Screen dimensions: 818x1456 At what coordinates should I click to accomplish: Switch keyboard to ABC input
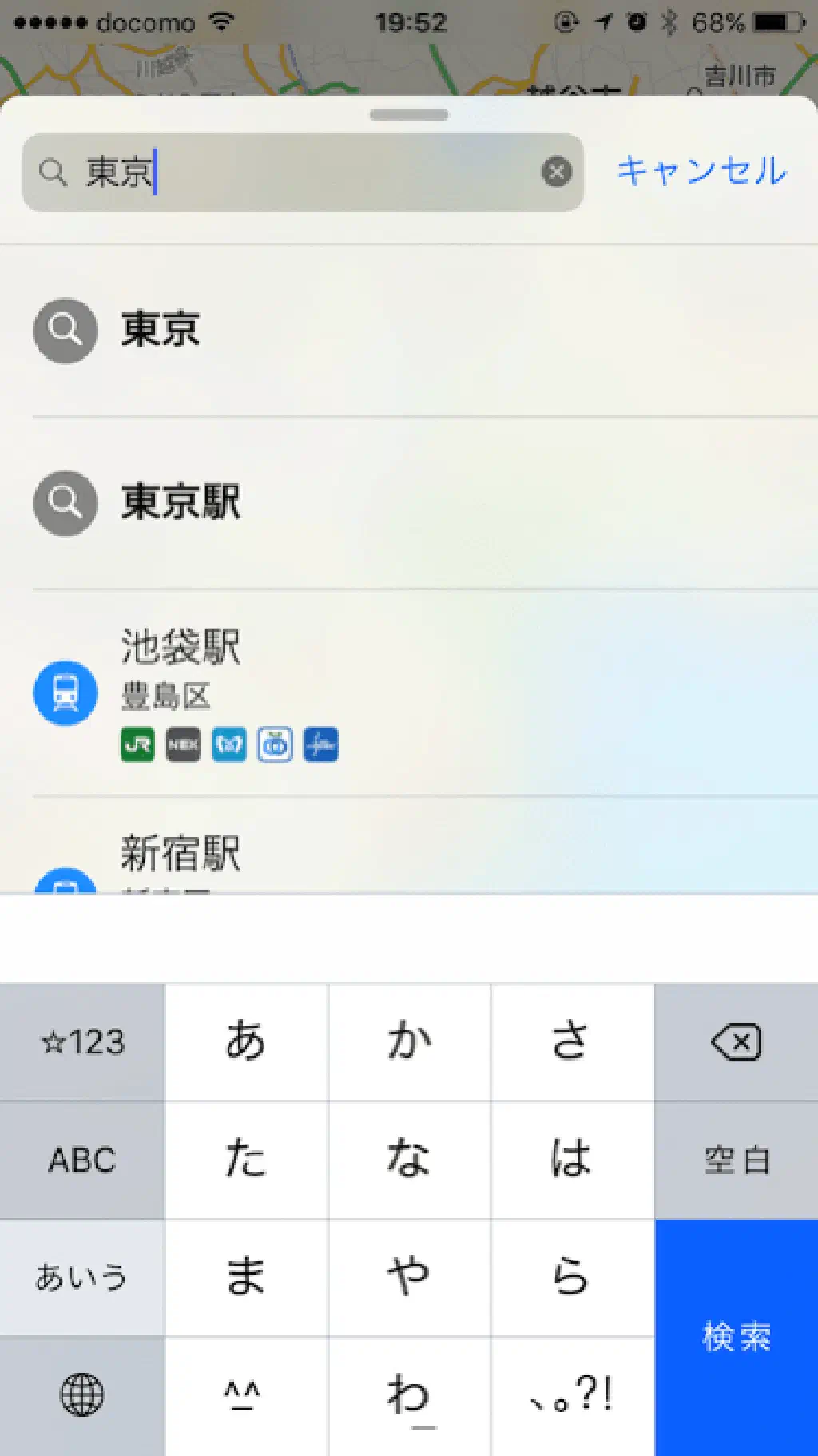pos(81,1160)
